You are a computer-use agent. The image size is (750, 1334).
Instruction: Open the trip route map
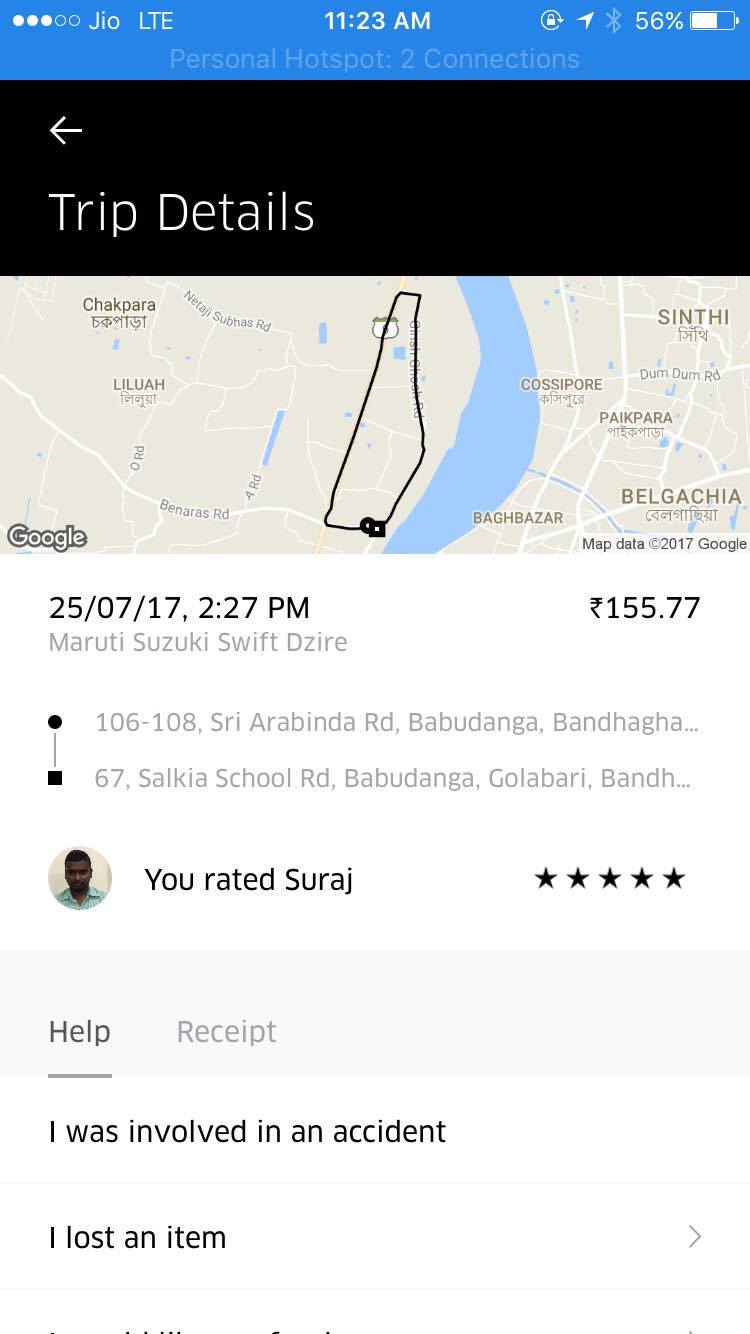click(x=375, y=415)
